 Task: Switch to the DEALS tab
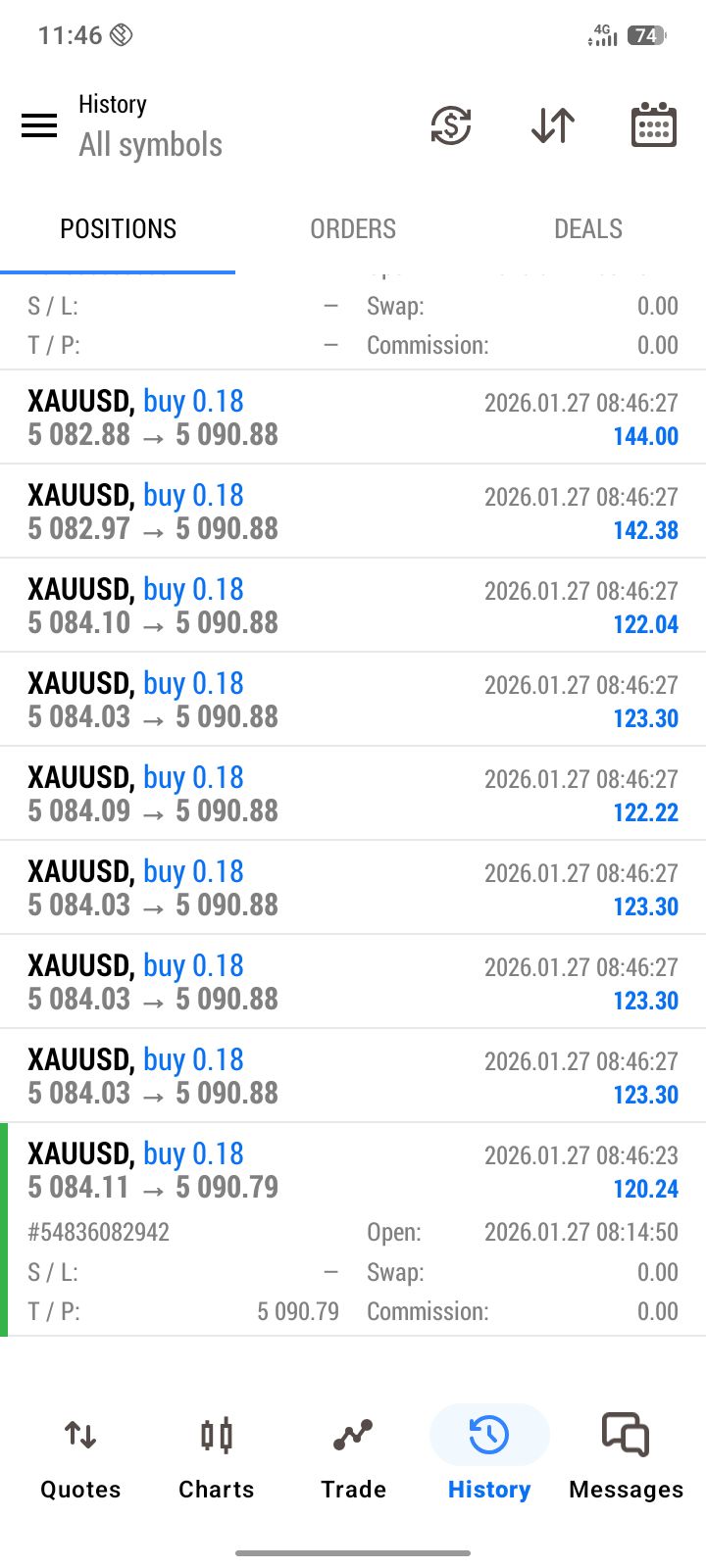(588, 229)
